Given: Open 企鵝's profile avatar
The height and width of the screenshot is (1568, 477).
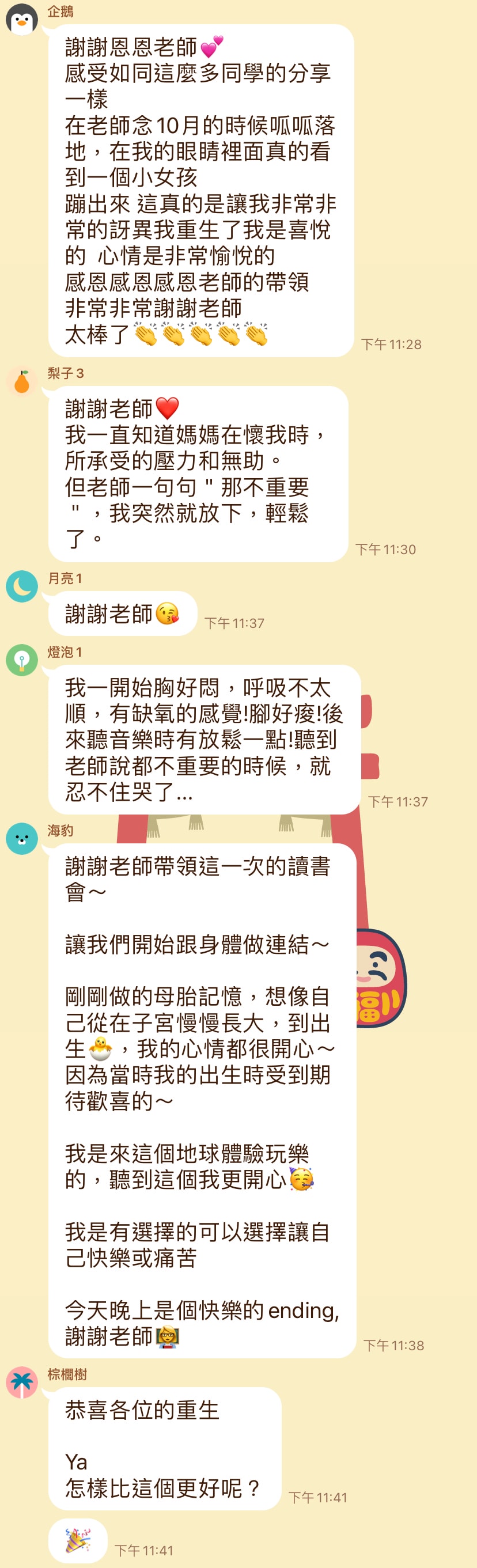Looking at the screenshot, I should 22,19.
